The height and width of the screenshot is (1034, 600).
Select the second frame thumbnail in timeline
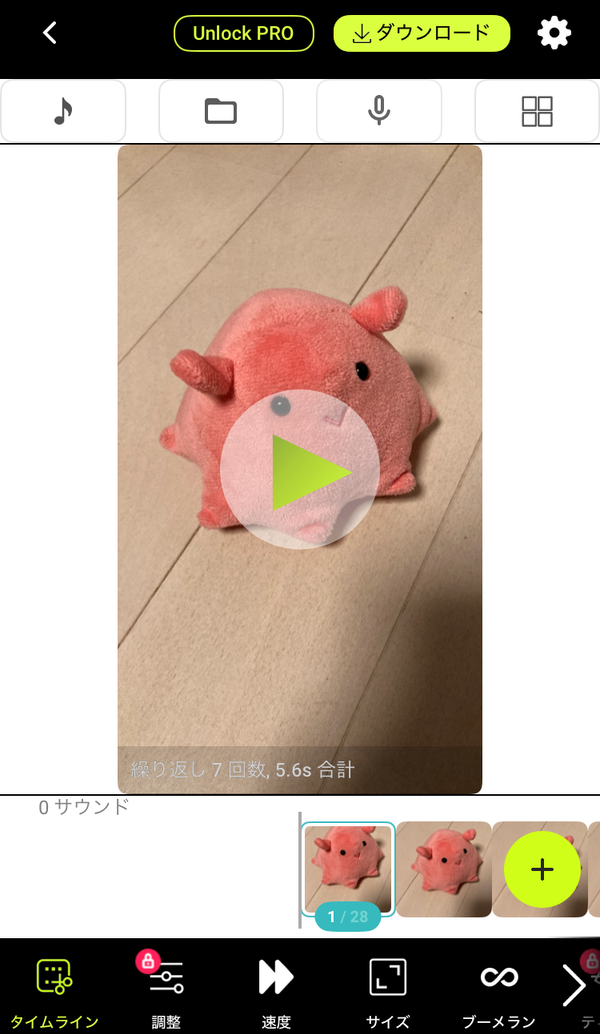pyautogui.click(x=444, y=869)
